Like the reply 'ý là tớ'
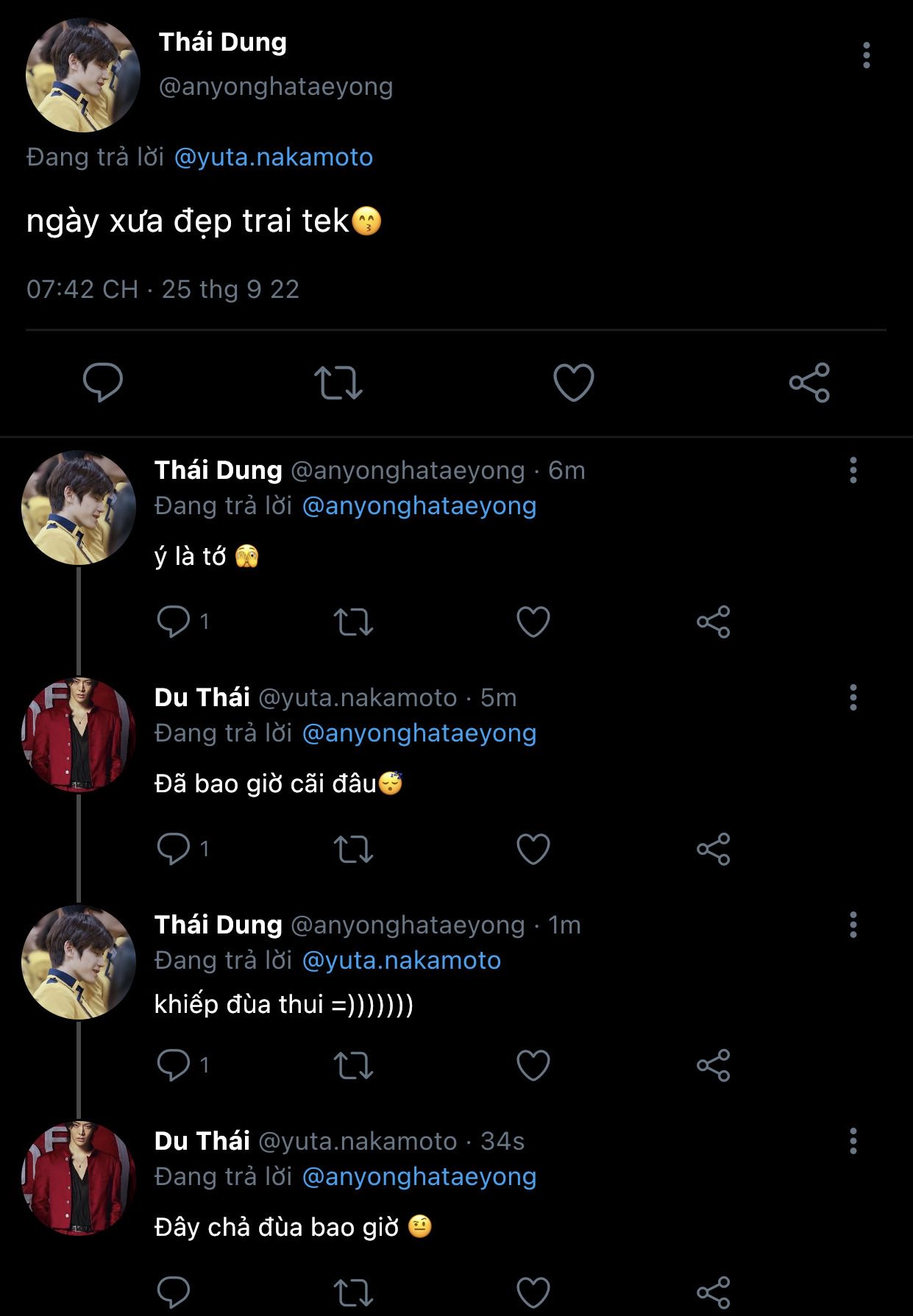 tap(533, 622)
